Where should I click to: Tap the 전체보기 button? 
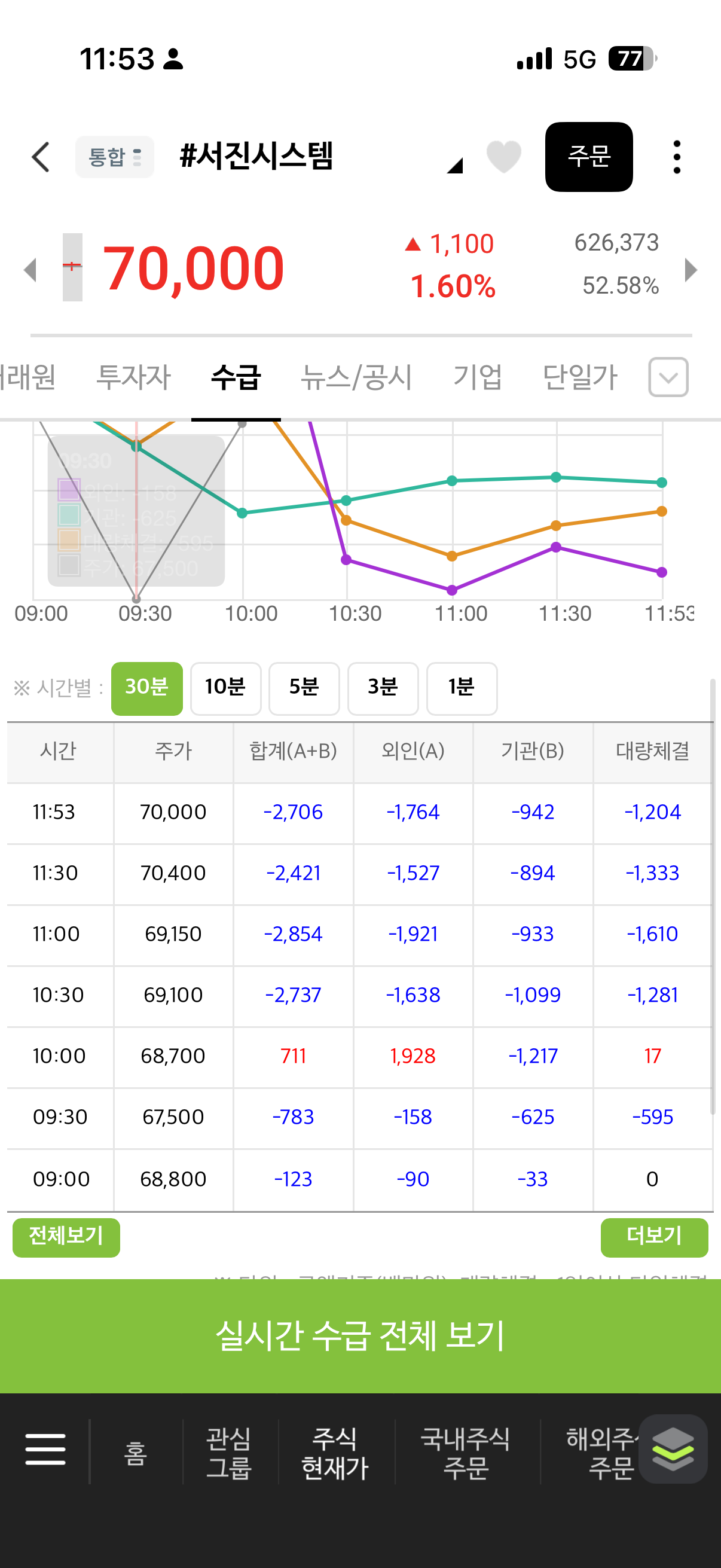66,1237
